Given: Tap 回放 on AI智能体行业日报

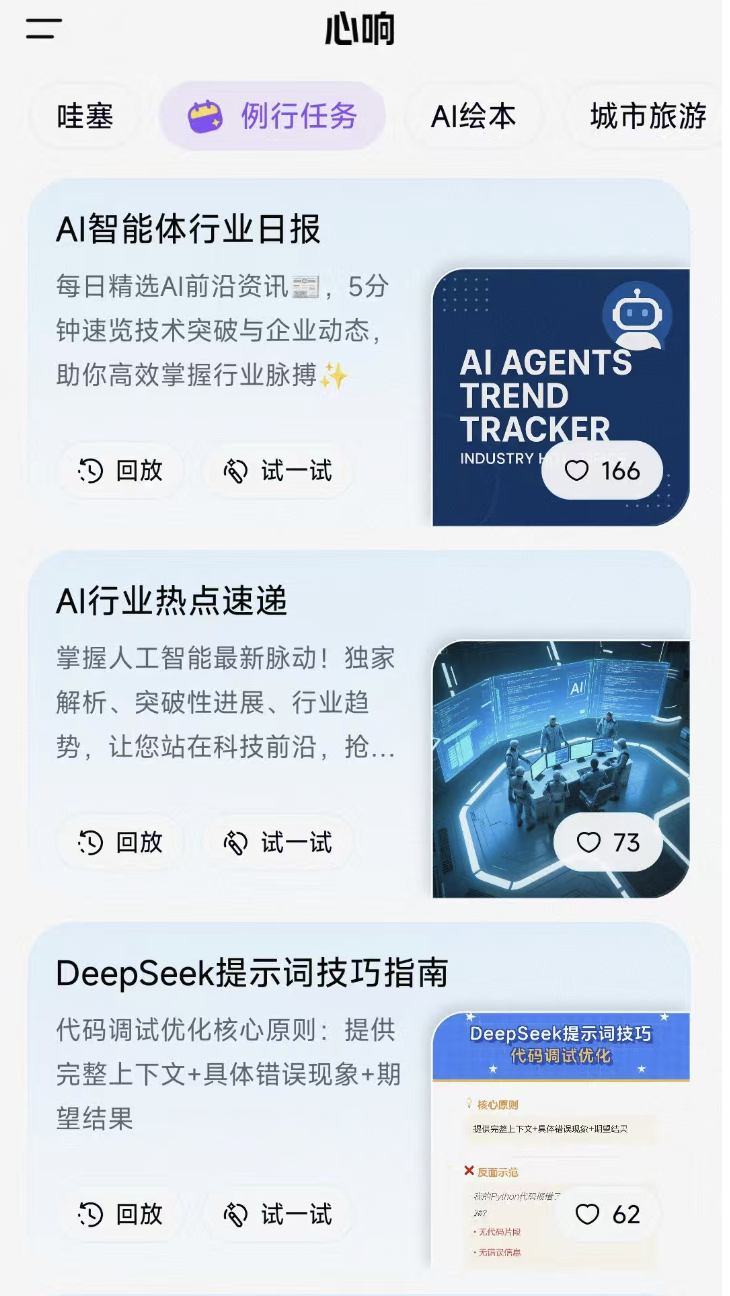Looking at the screenshot, I should [120, 471].
